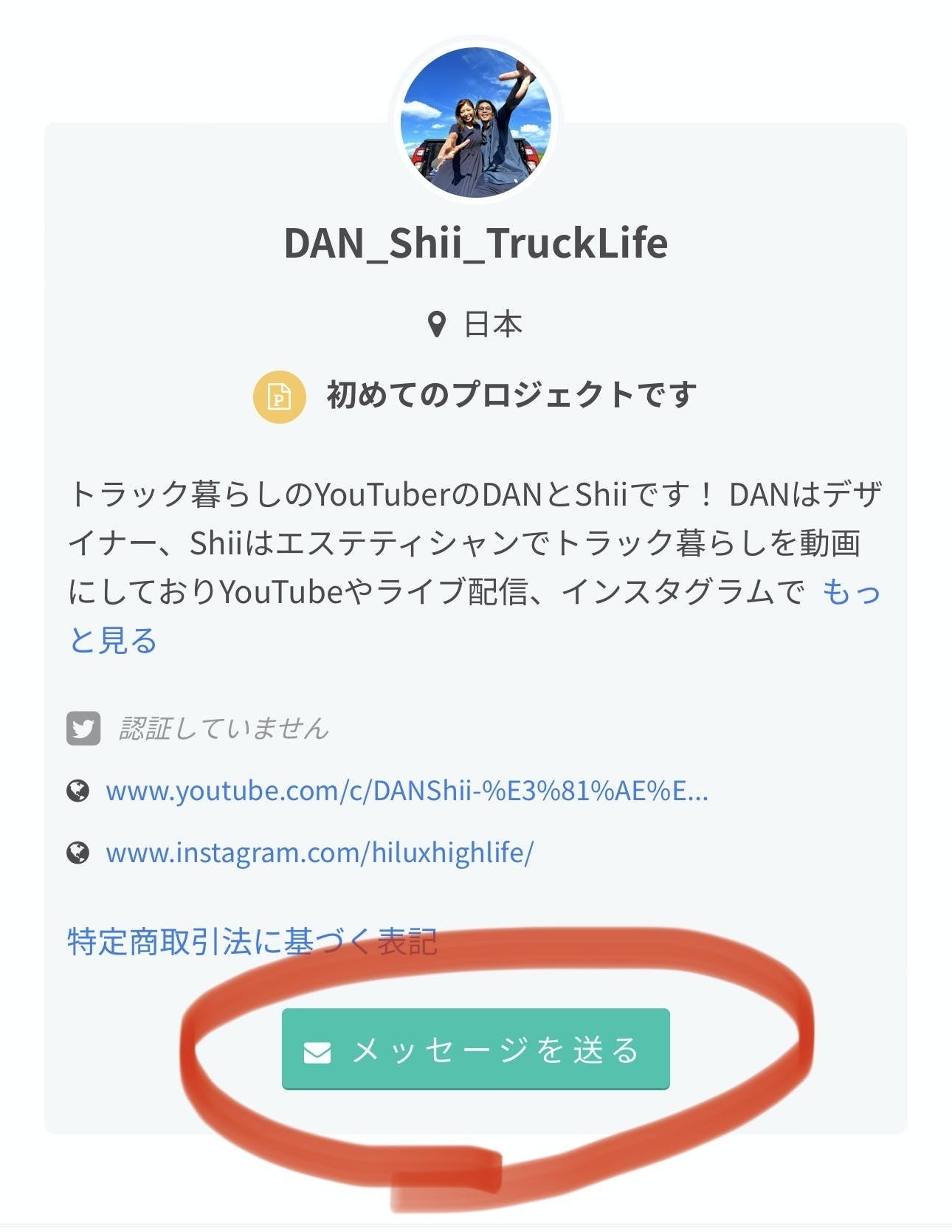952x1232 pixels.
Task: Expand the bio with もっと見る
Action: pos(850,592)
